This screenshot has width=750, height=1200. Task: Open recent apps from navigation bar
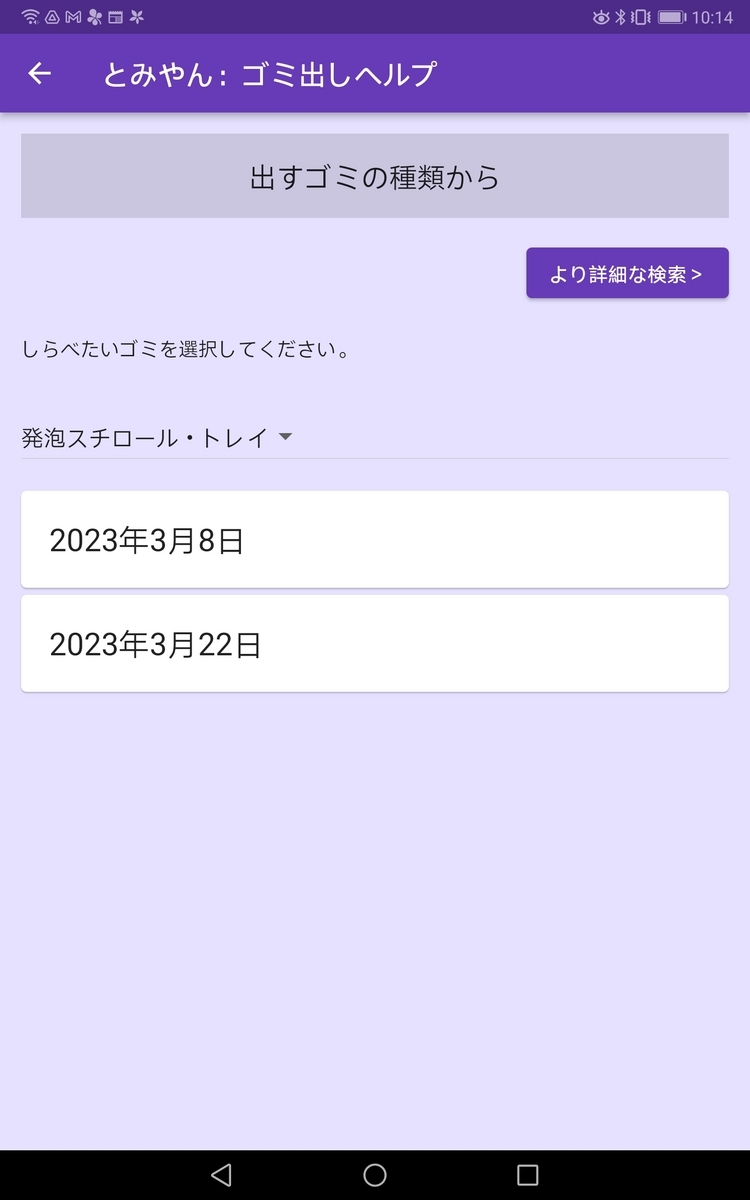point(527,1174)
